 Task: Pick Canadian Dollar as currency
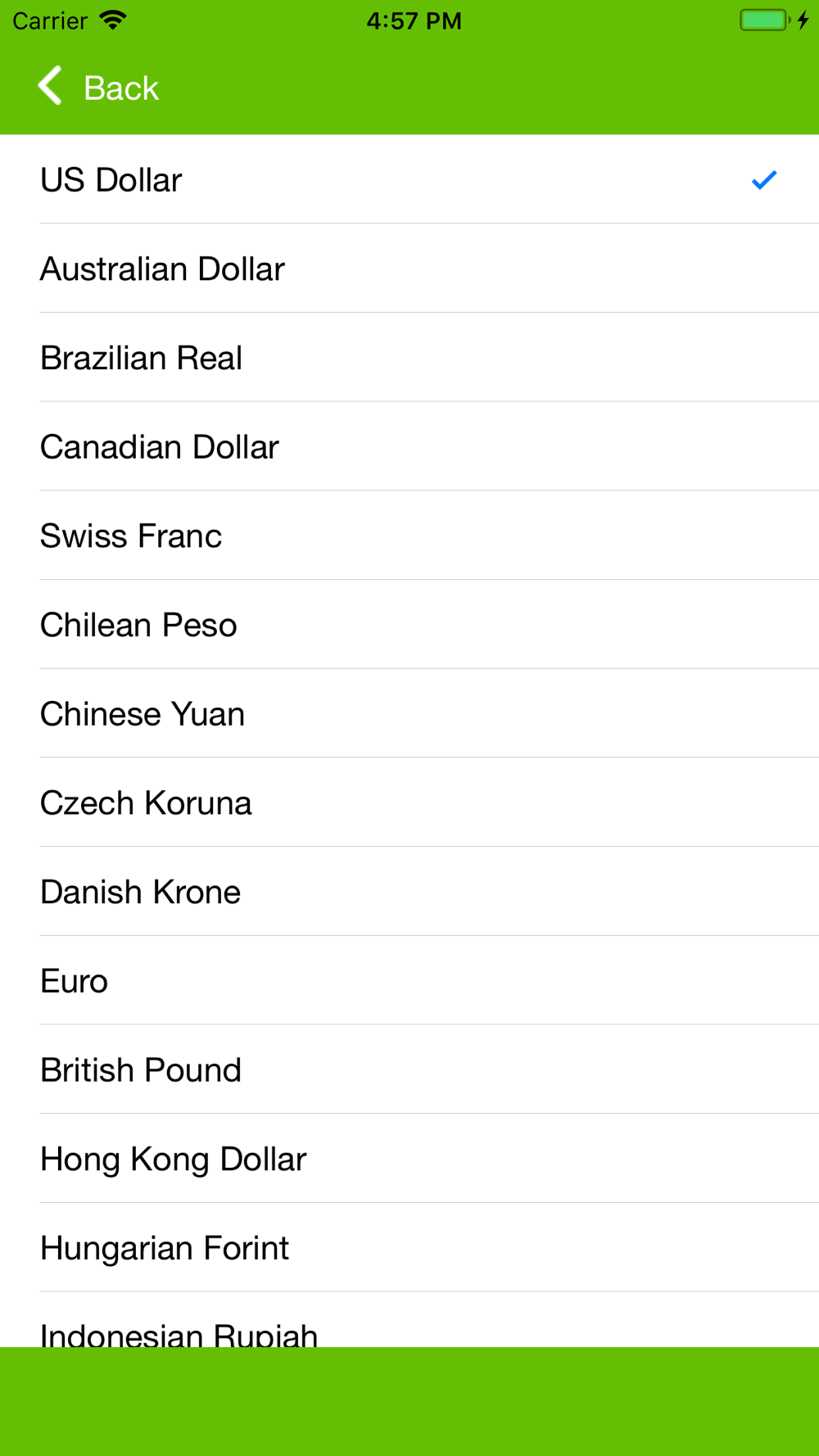[409, 446]
